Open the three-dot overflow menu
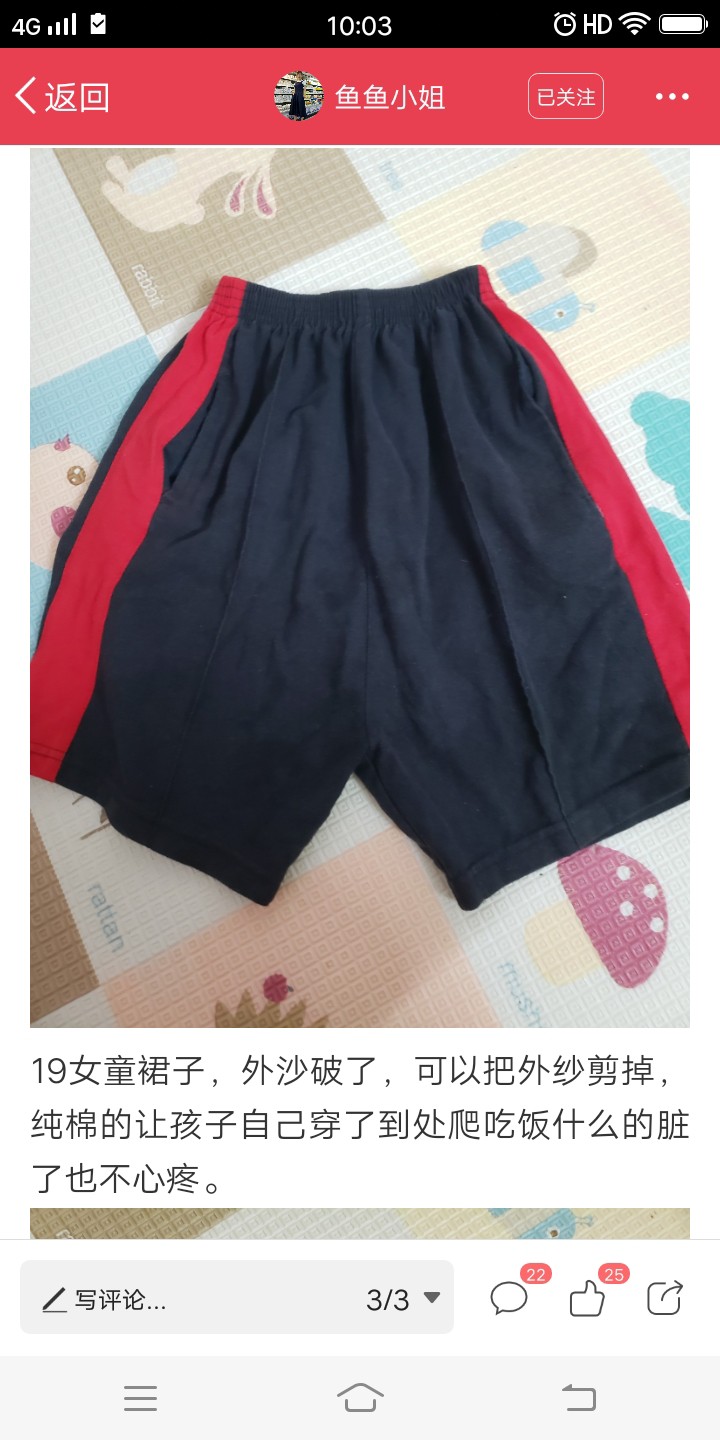The height and width of the screenshot is (1440, 720). (x=672, y=97)
